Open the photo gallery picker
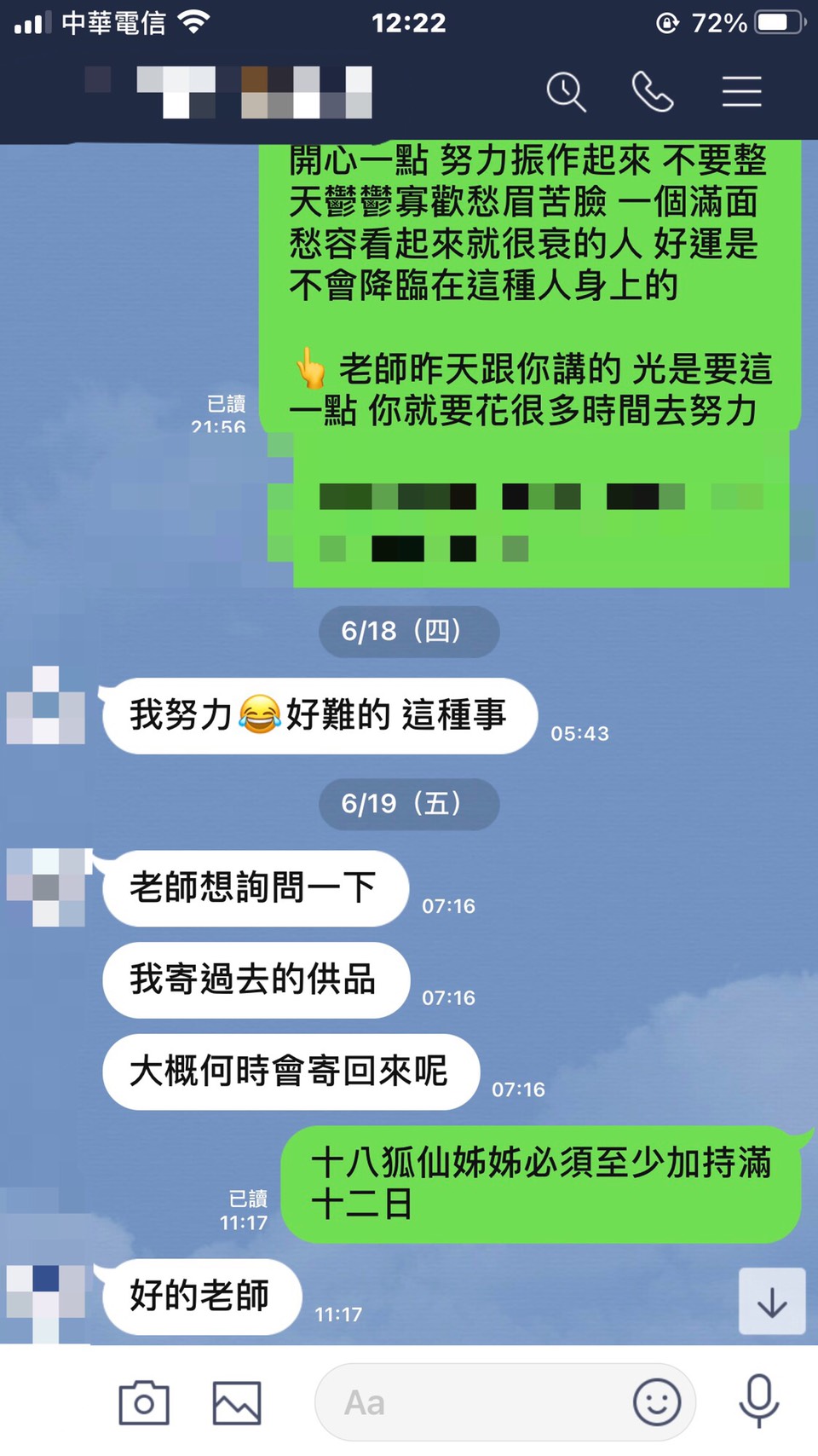Screen dimensions: 818x1456 (237, 1403)
